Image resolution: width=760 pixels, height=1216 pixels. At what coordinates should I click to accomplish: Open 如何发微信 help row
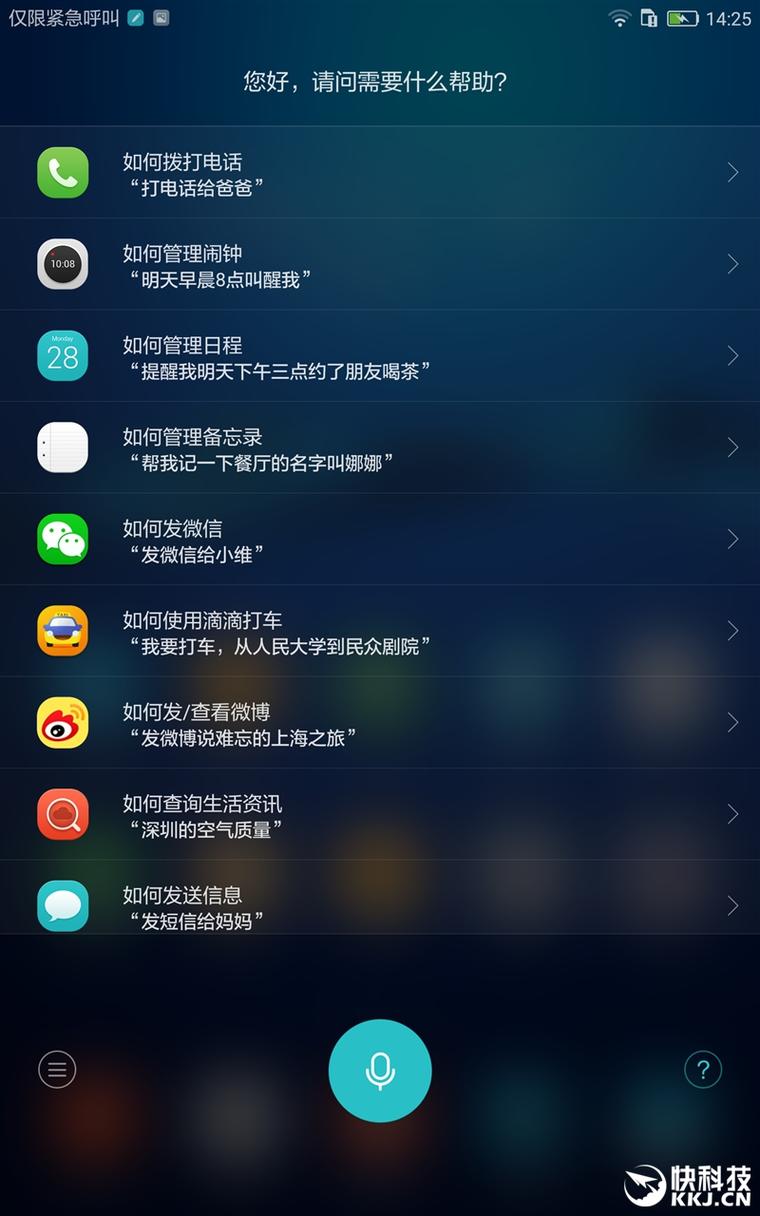[x=380, y=539]
